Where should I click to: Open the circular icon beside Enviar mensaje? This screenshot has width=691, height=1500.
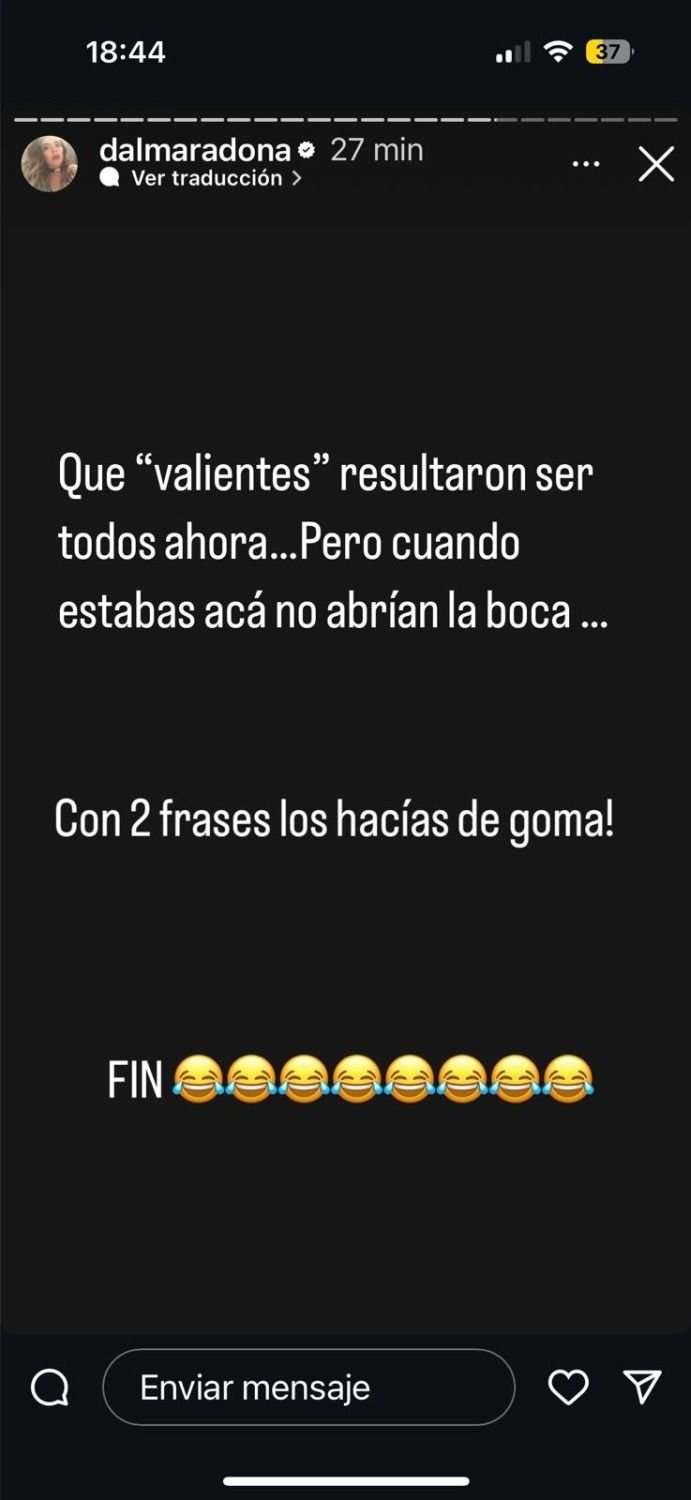point(50,1387)
